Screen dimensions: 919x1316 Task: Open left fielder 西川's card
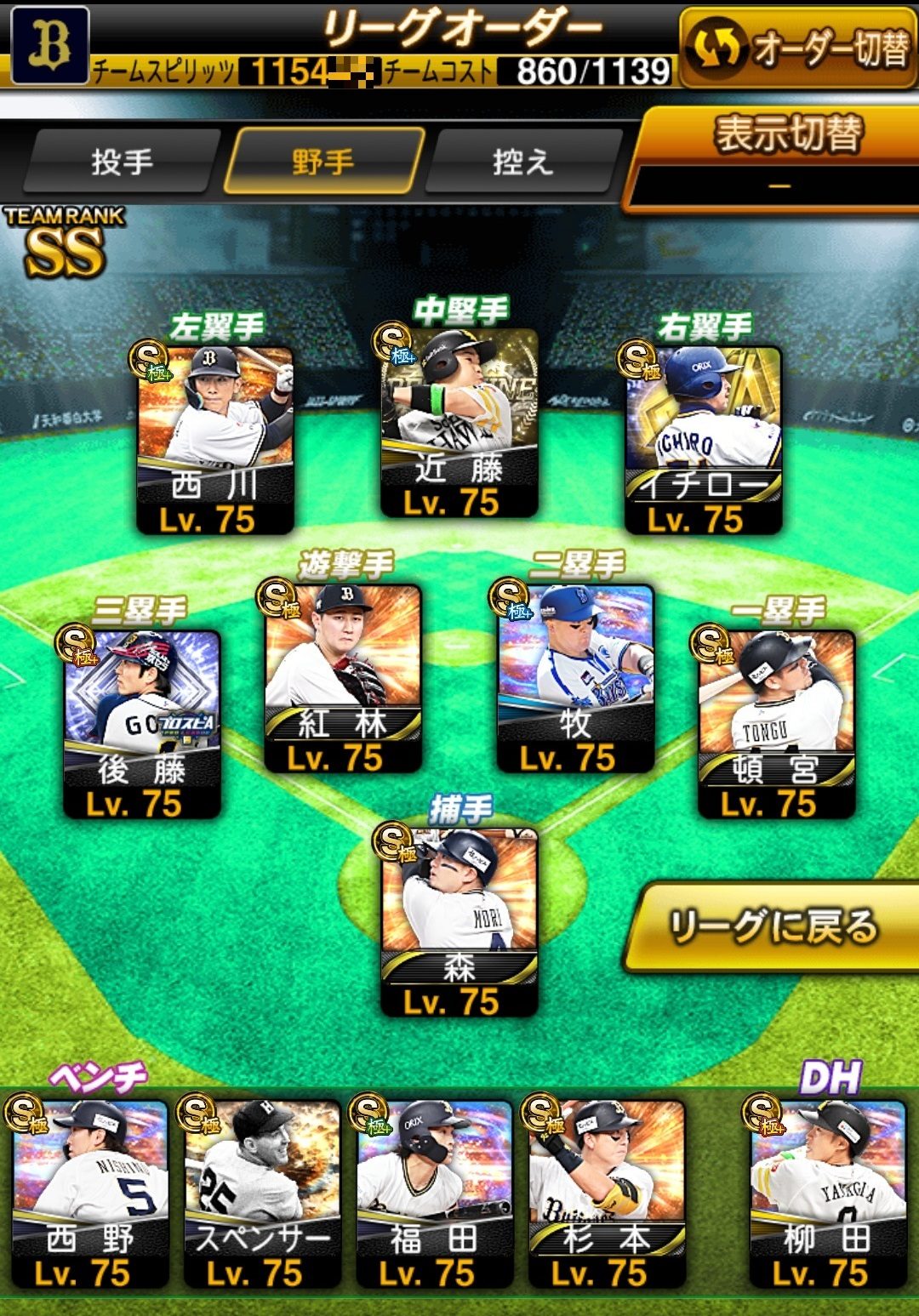215,438
